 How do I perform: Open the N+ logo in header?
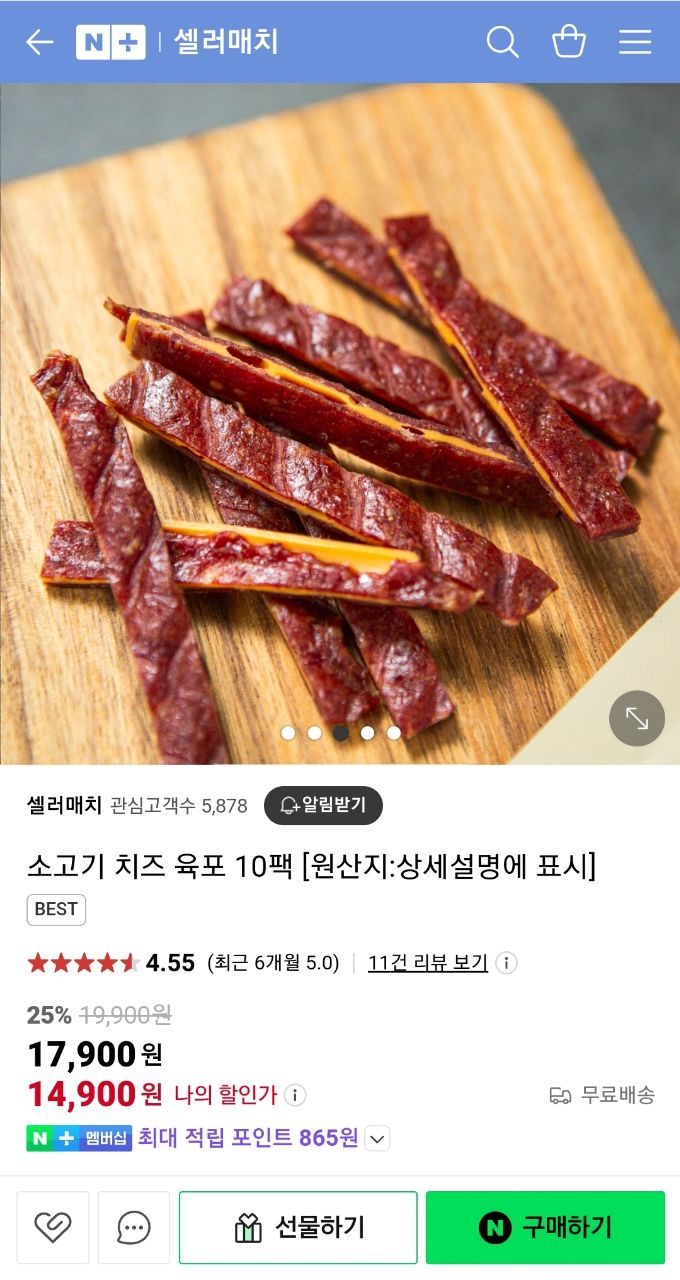click(110, 42)
